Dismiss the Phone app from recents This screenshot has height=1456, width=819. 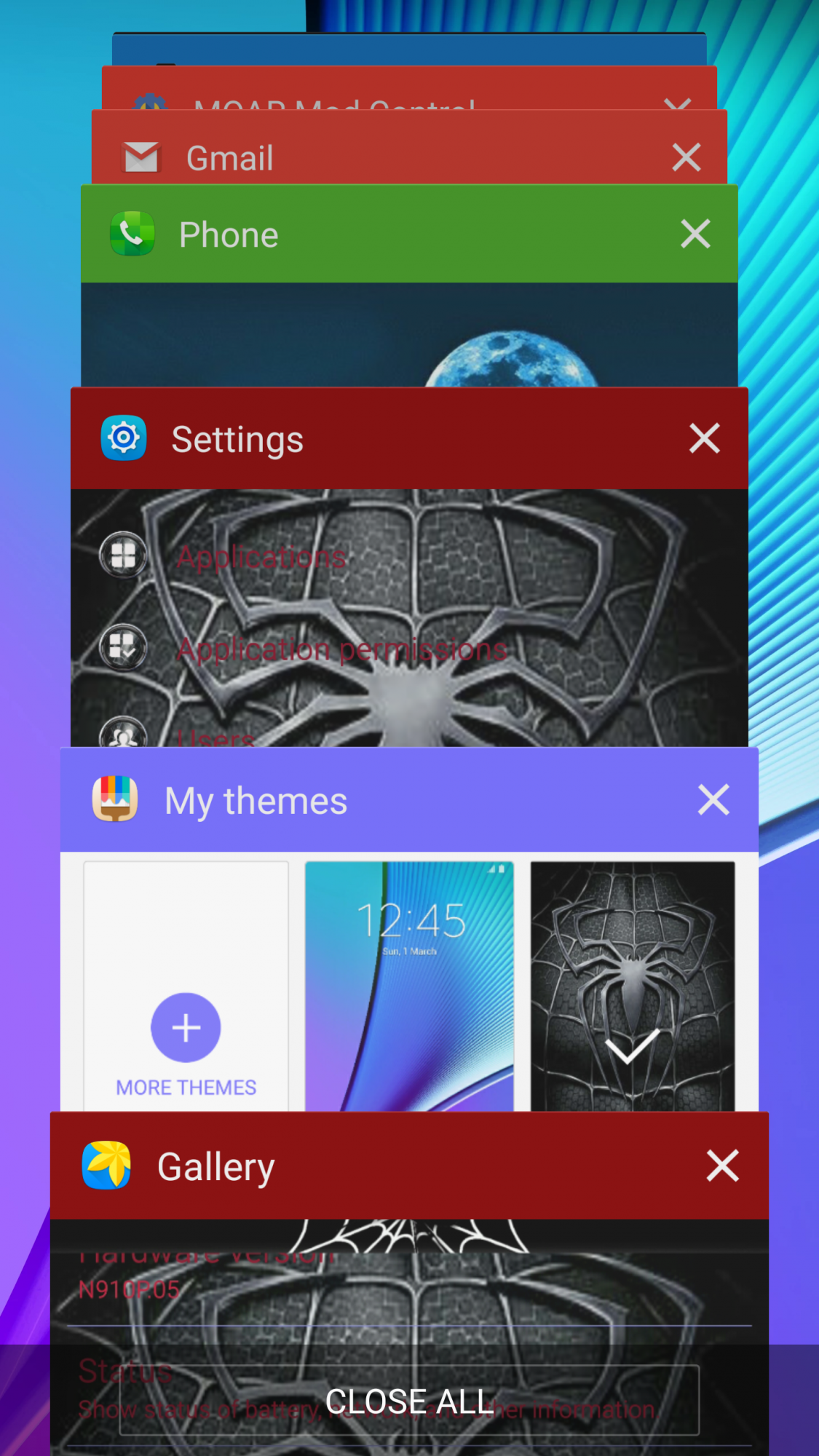(695, 234)
